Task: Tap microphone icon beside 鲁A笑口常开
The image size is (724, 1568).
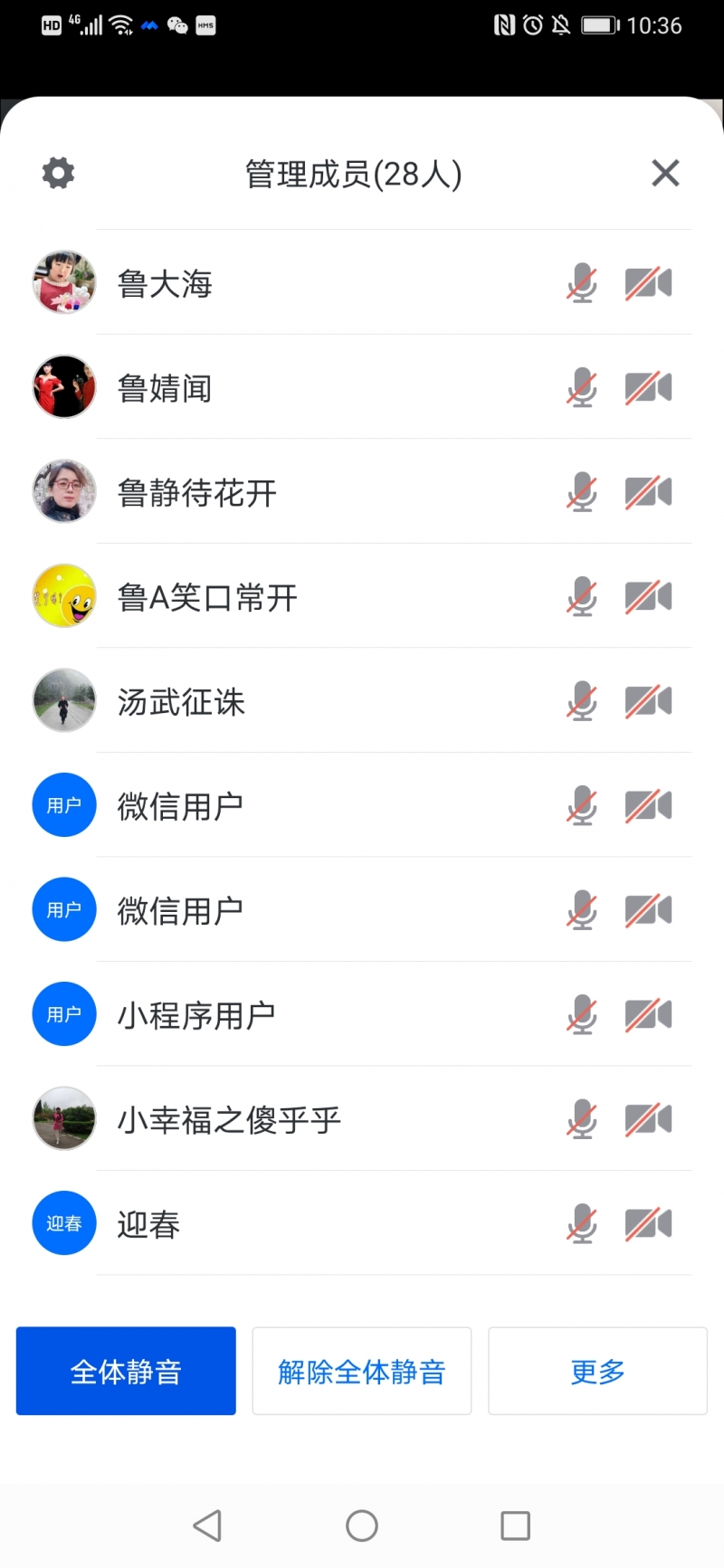Action: coord(582,597)
